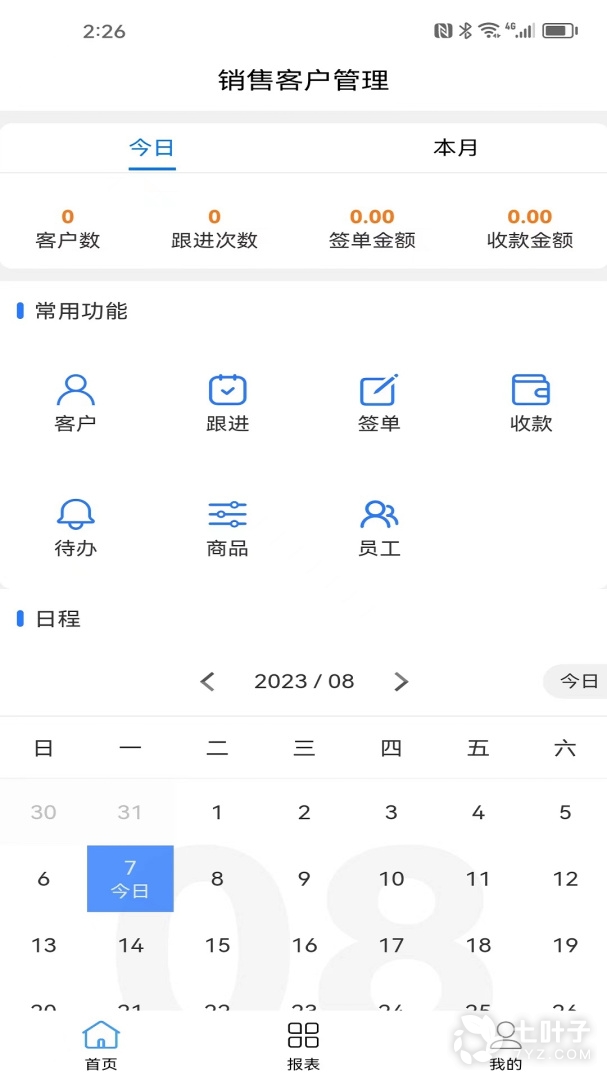Open the 待办 reminders

pyautogui.click(x=76, y=527)
